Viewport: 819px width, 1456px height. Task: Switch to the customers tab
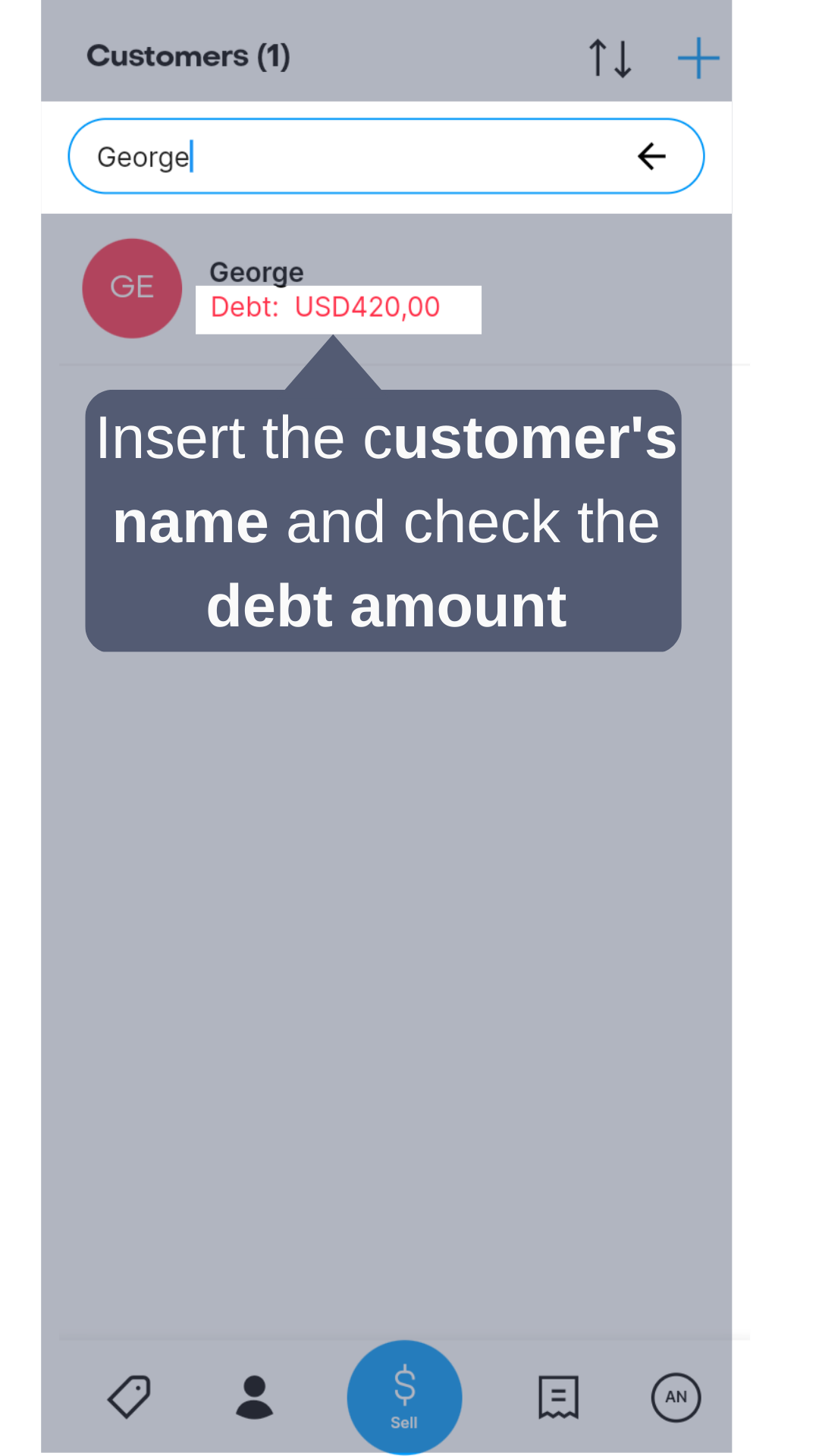pos(254,1396)
